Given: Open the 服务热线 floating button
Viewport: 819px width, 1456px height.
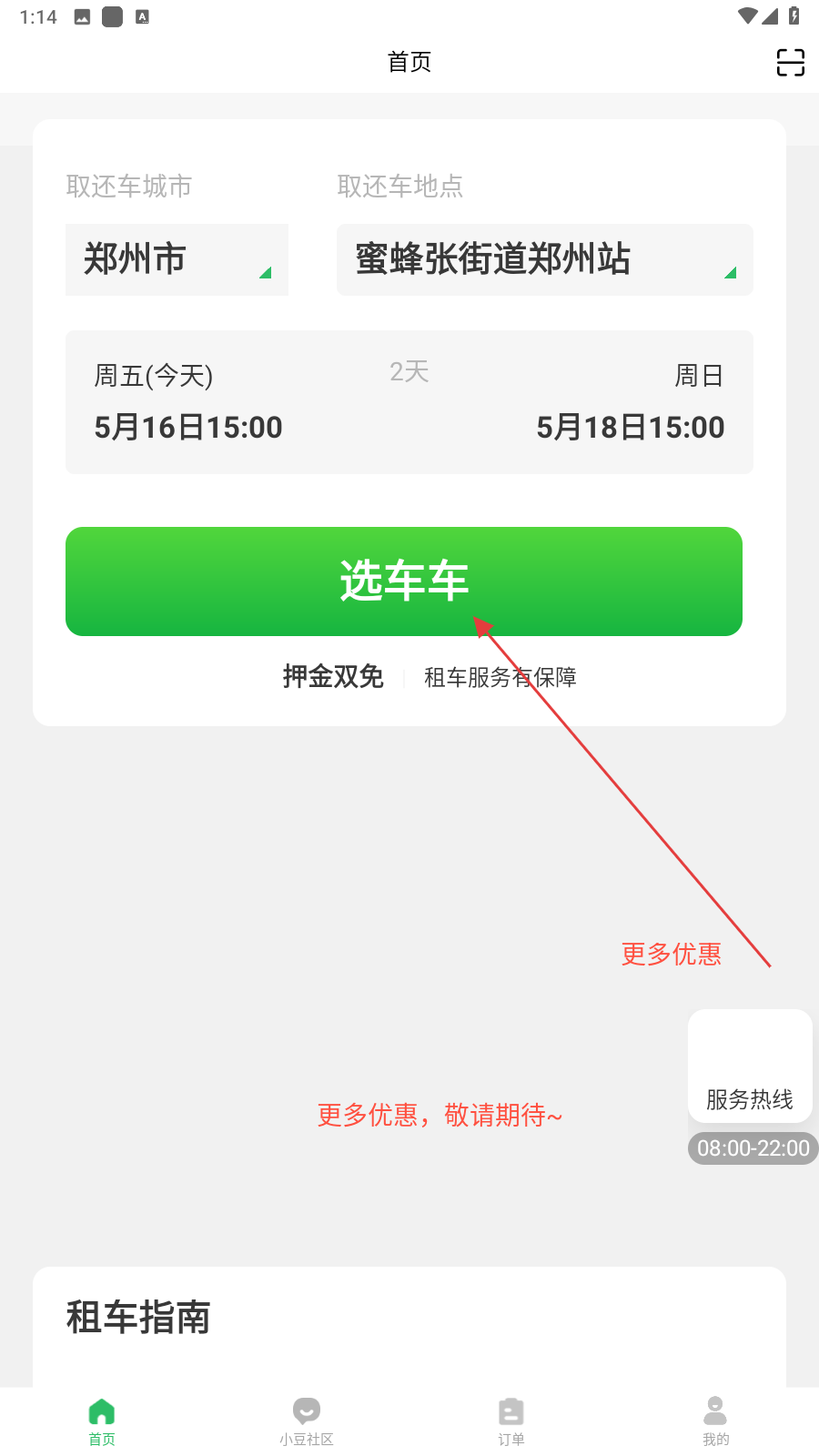Looking at the screenshot, I should [750, 1067].
